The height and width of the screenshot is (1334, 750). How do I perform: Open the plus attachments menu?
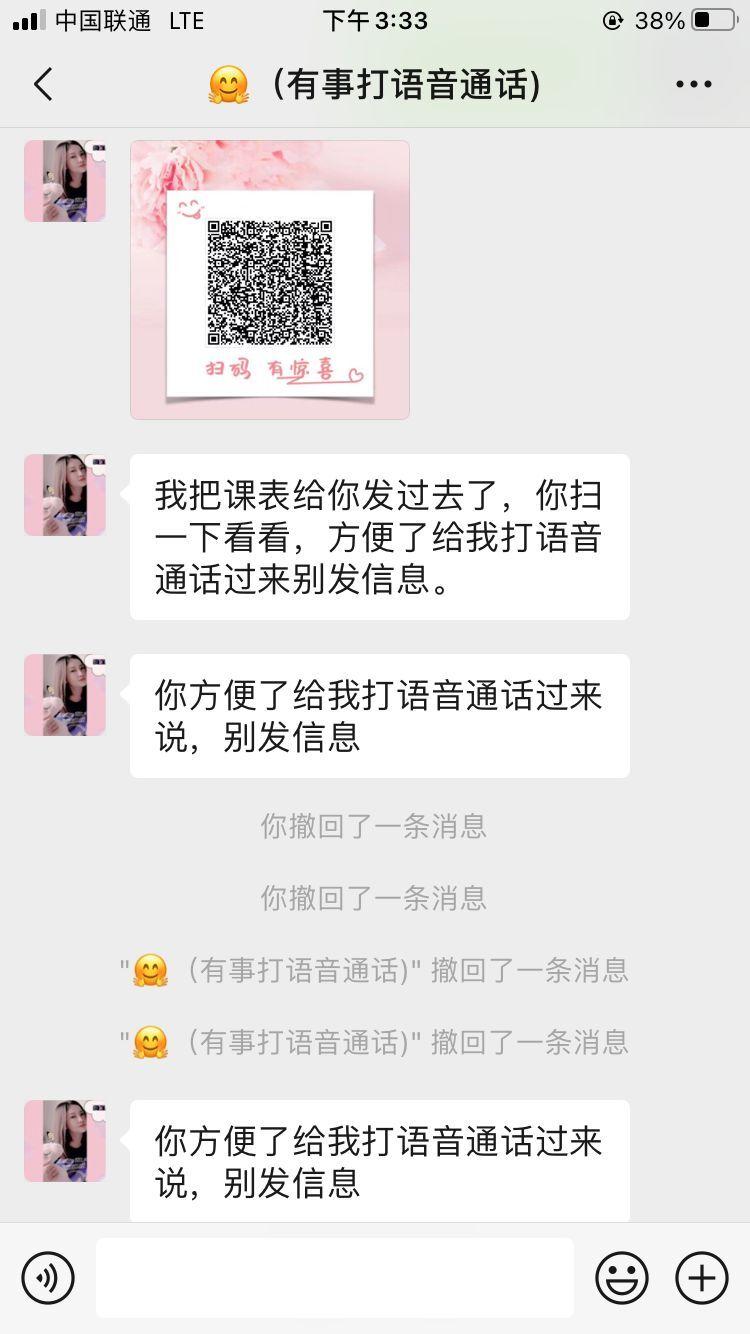[702, 1277]
